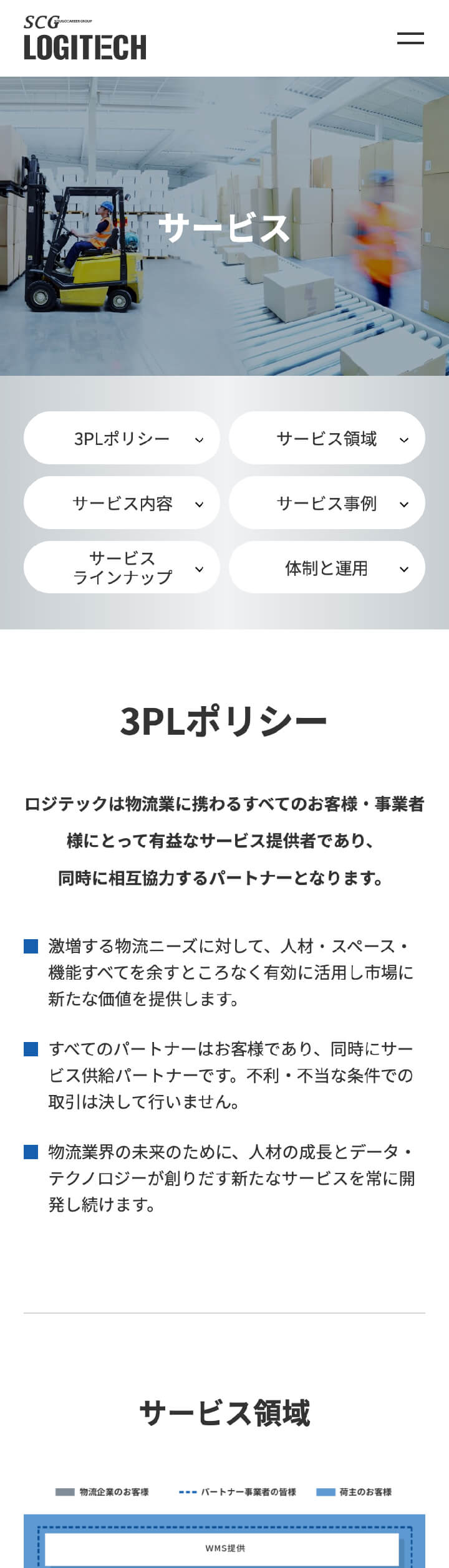449x1568 pixels.
Task: Open the hamburger menu
Action: coord(410,38)
